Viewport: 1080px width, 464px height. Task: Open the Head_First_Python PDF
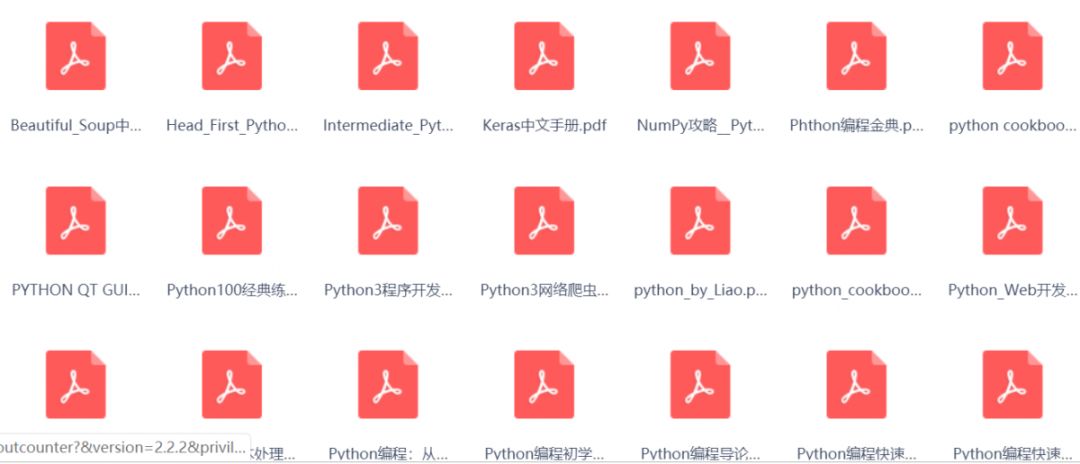point(231,56)
